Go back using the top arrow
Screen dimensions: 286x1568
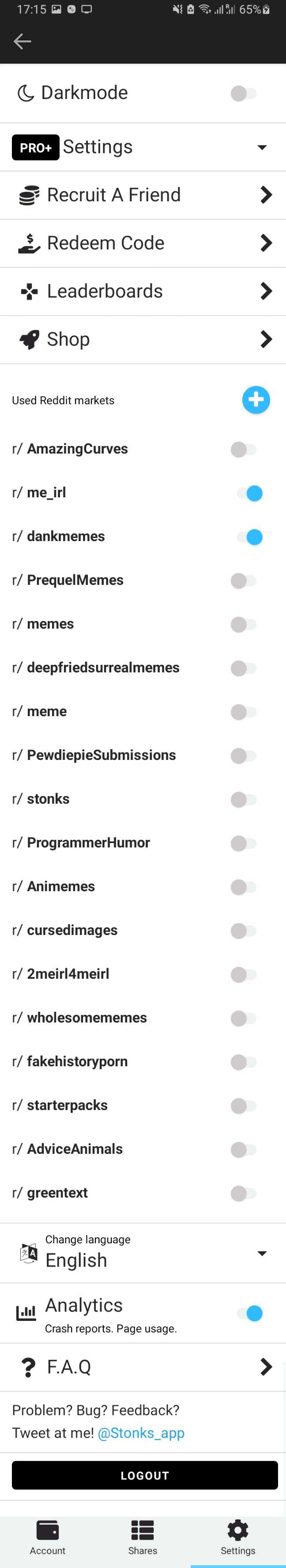pyautogui.click(x=23, y=42)
